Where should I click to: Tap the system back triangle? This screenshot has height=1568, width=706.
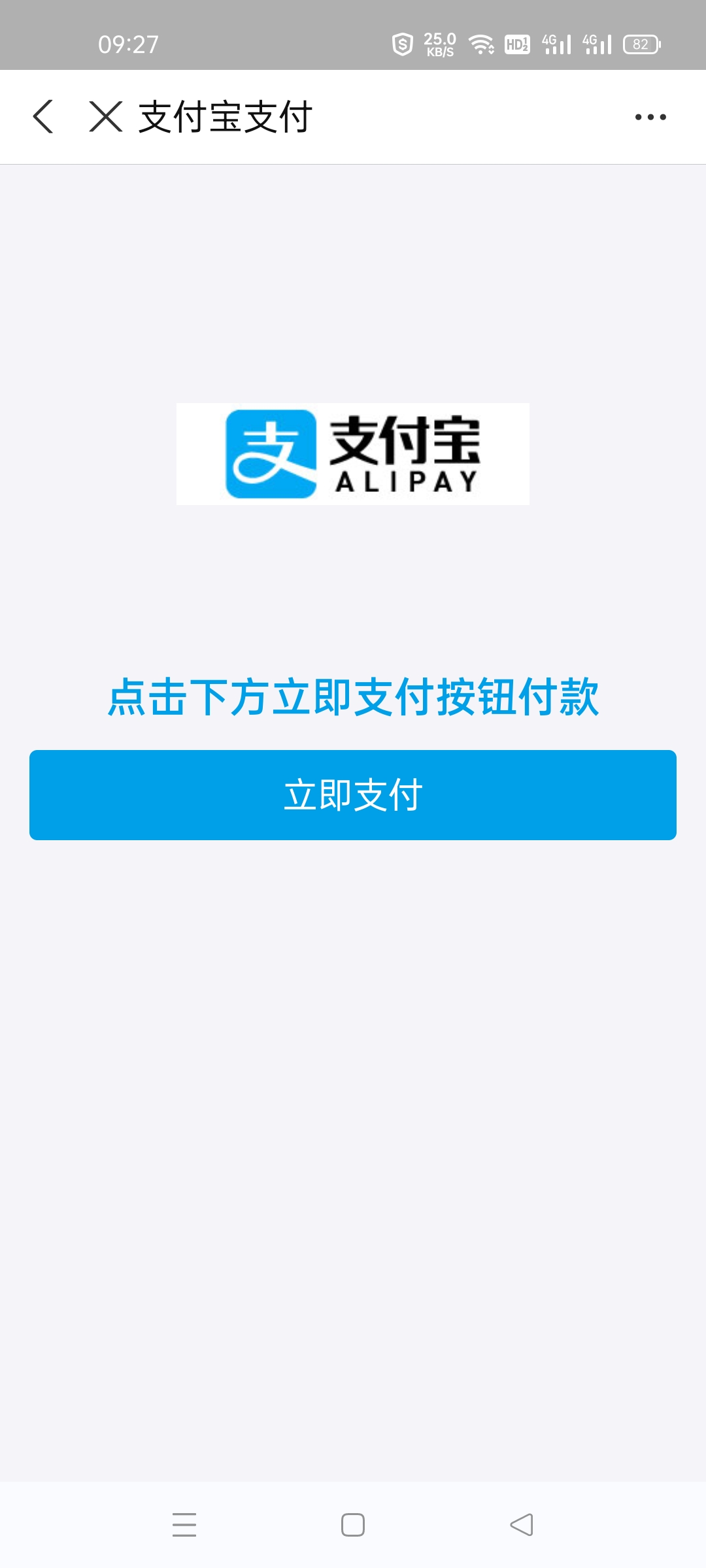click(x=522, y=1524)
